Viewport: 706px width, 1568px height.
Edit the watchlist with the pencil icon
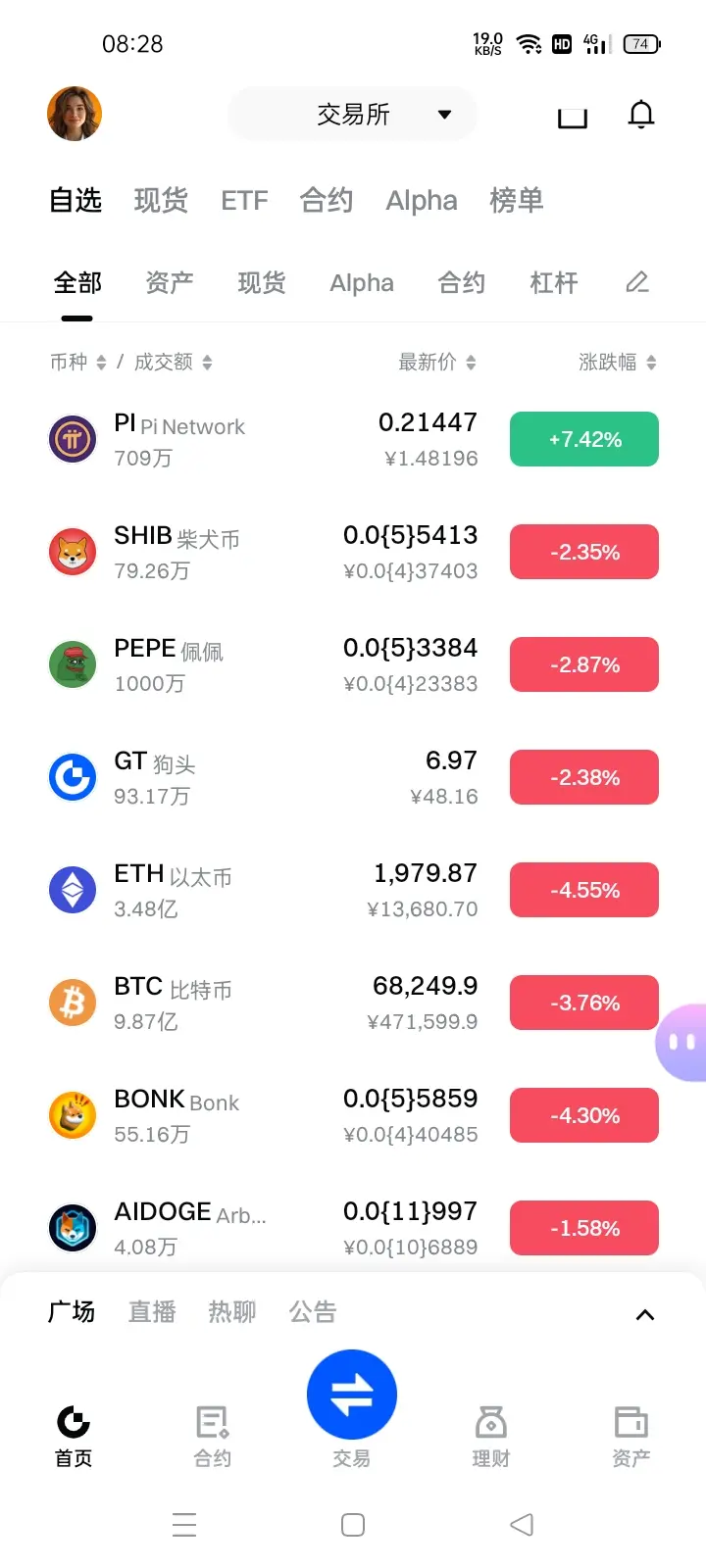(637, 283)
